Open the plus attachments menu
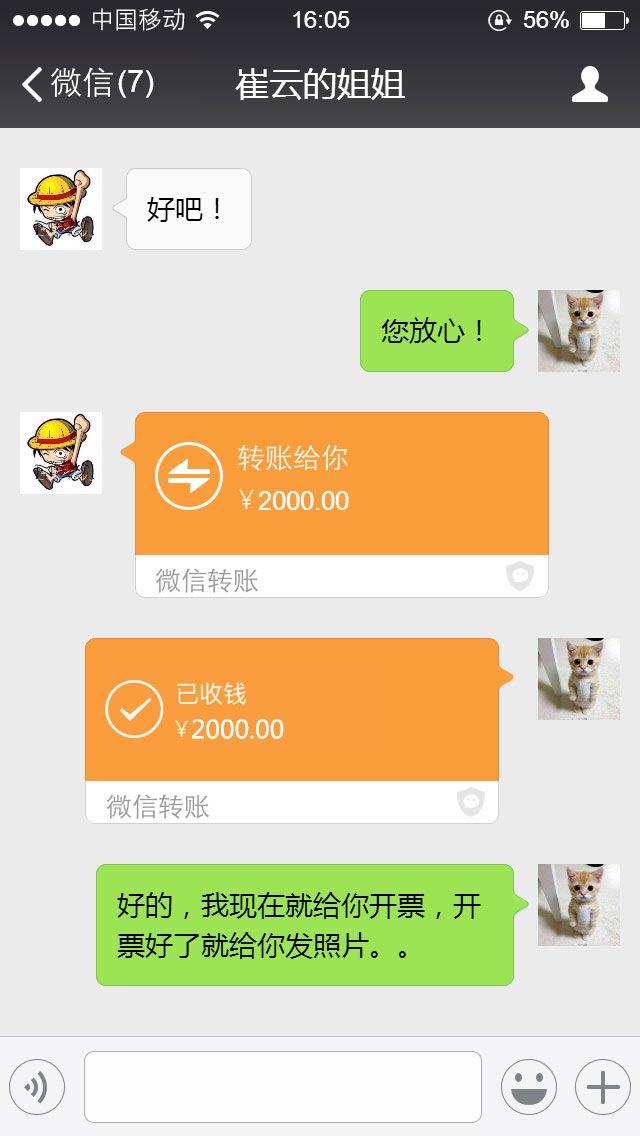 [x=602, y=1087]
